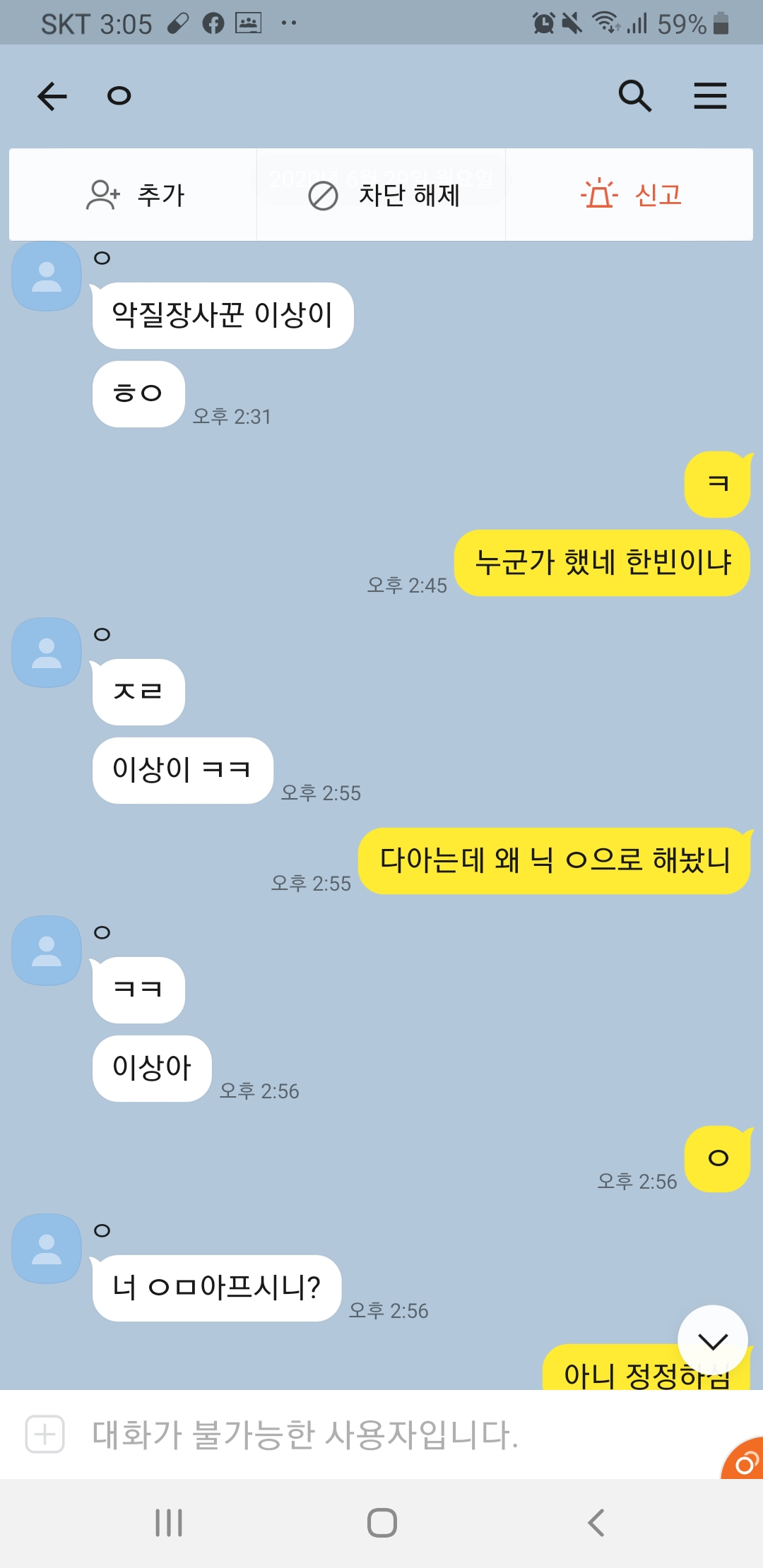Viewport: 763px width, 1568px height.
Task: Unblock this user via 차단 해제
Action: tap(384, 195)
